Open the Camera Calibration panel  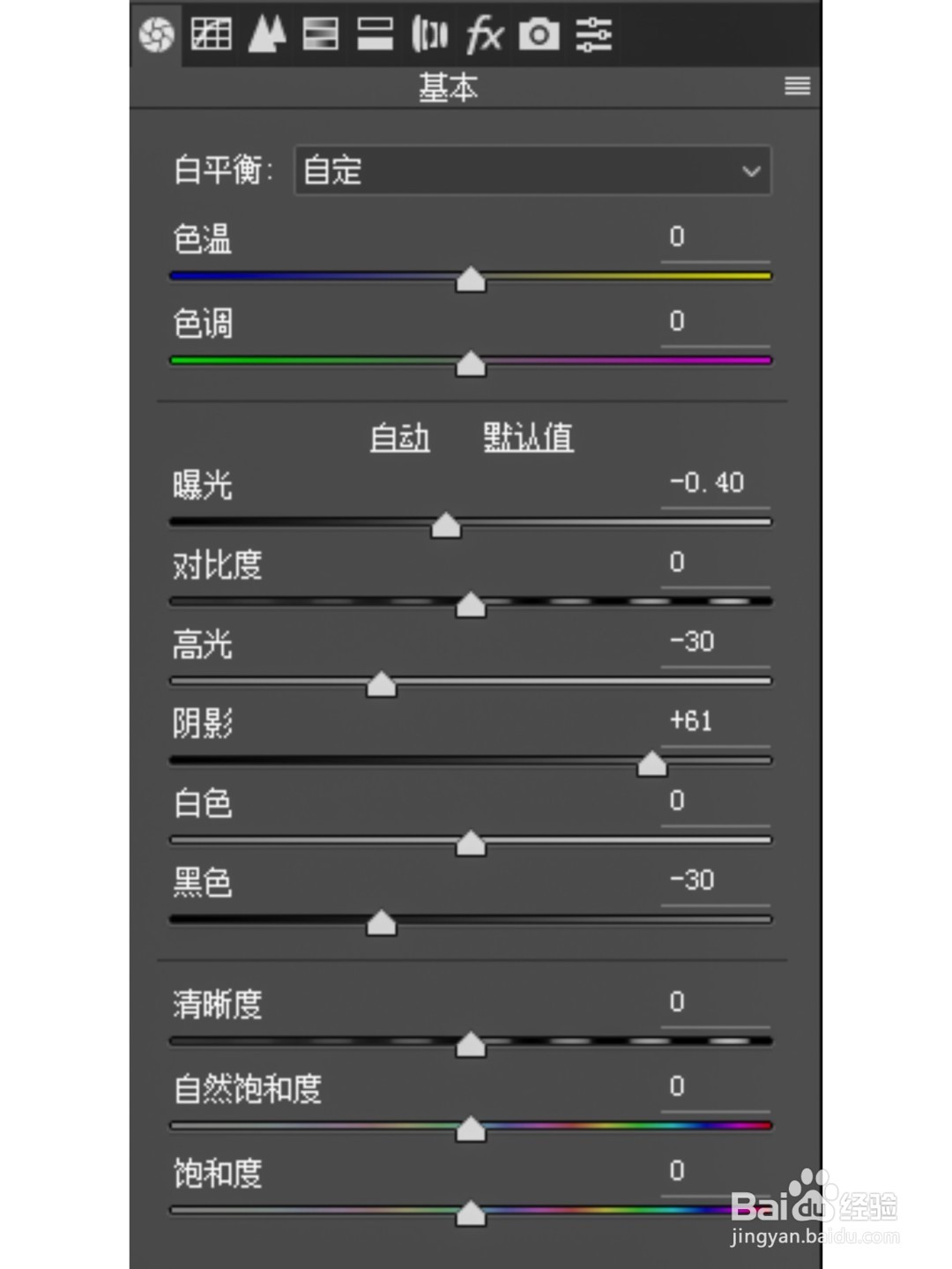[x=540, y=35]
